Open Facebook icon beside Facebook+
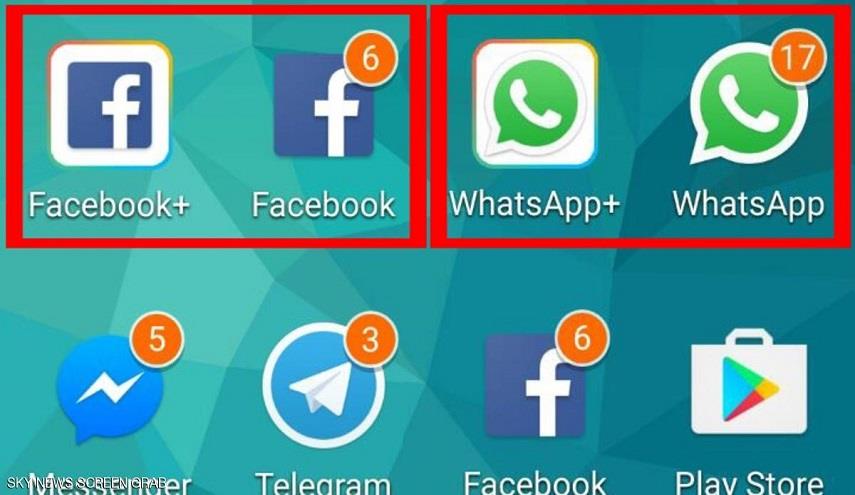Image resolution: width=855 pixels, height=495 pixels. click(x=322, y=105)
